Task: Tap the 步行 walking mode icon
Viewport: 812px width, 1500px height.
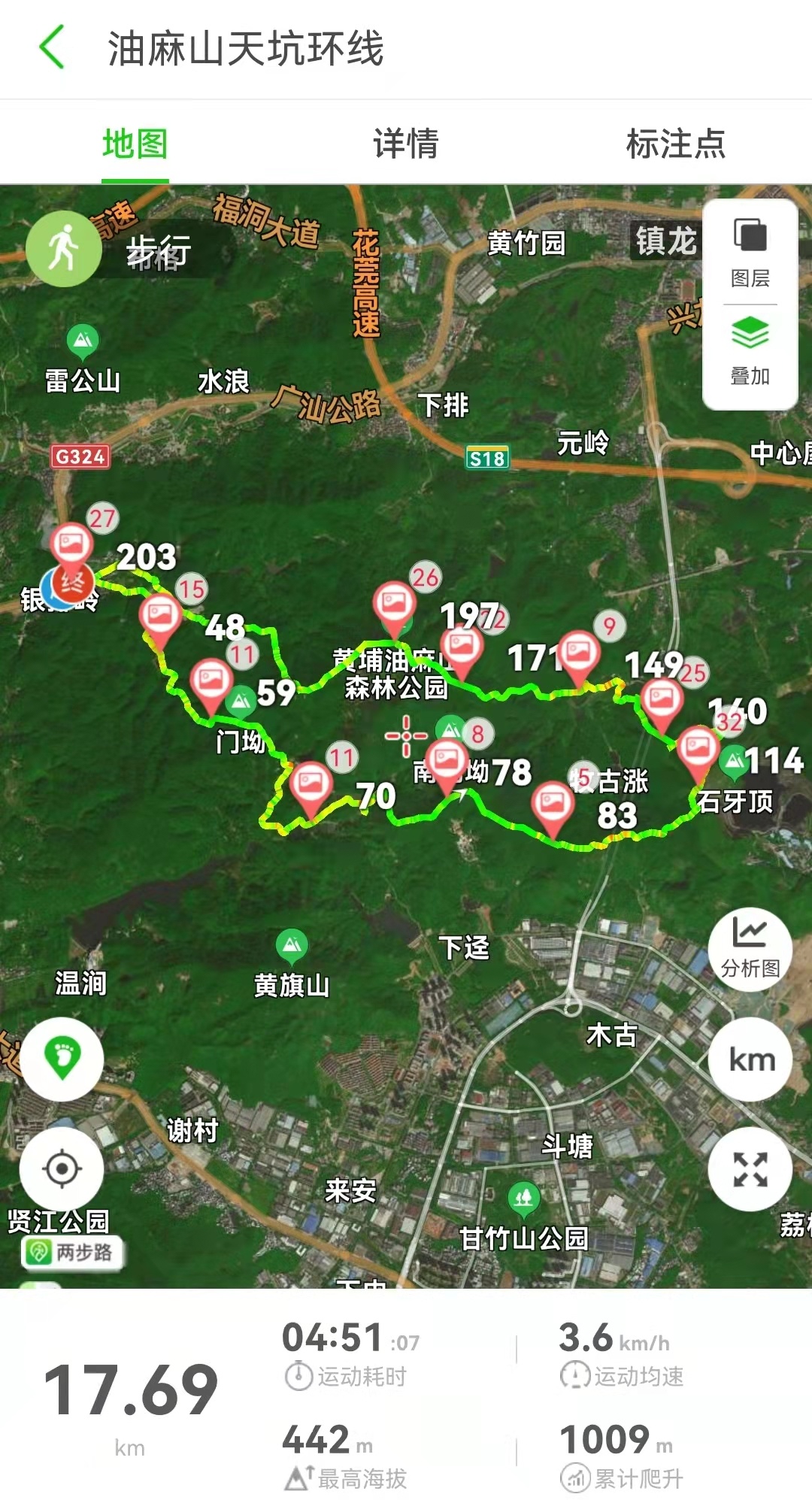Action: 64,249
